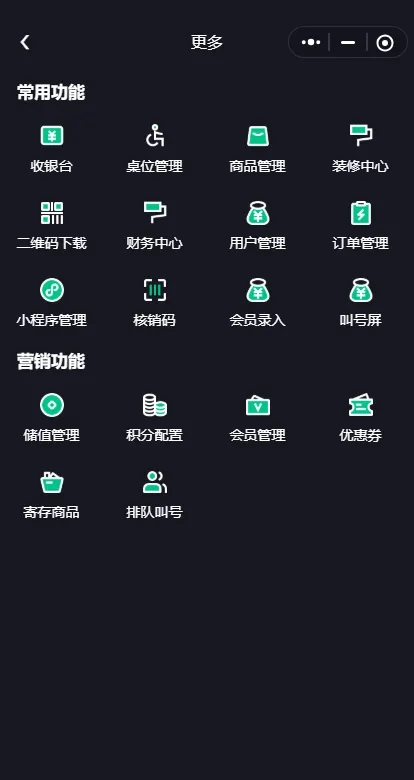Open 二维码下载
This screenshot has height=780, width=414.
click(x=52, y=225)
